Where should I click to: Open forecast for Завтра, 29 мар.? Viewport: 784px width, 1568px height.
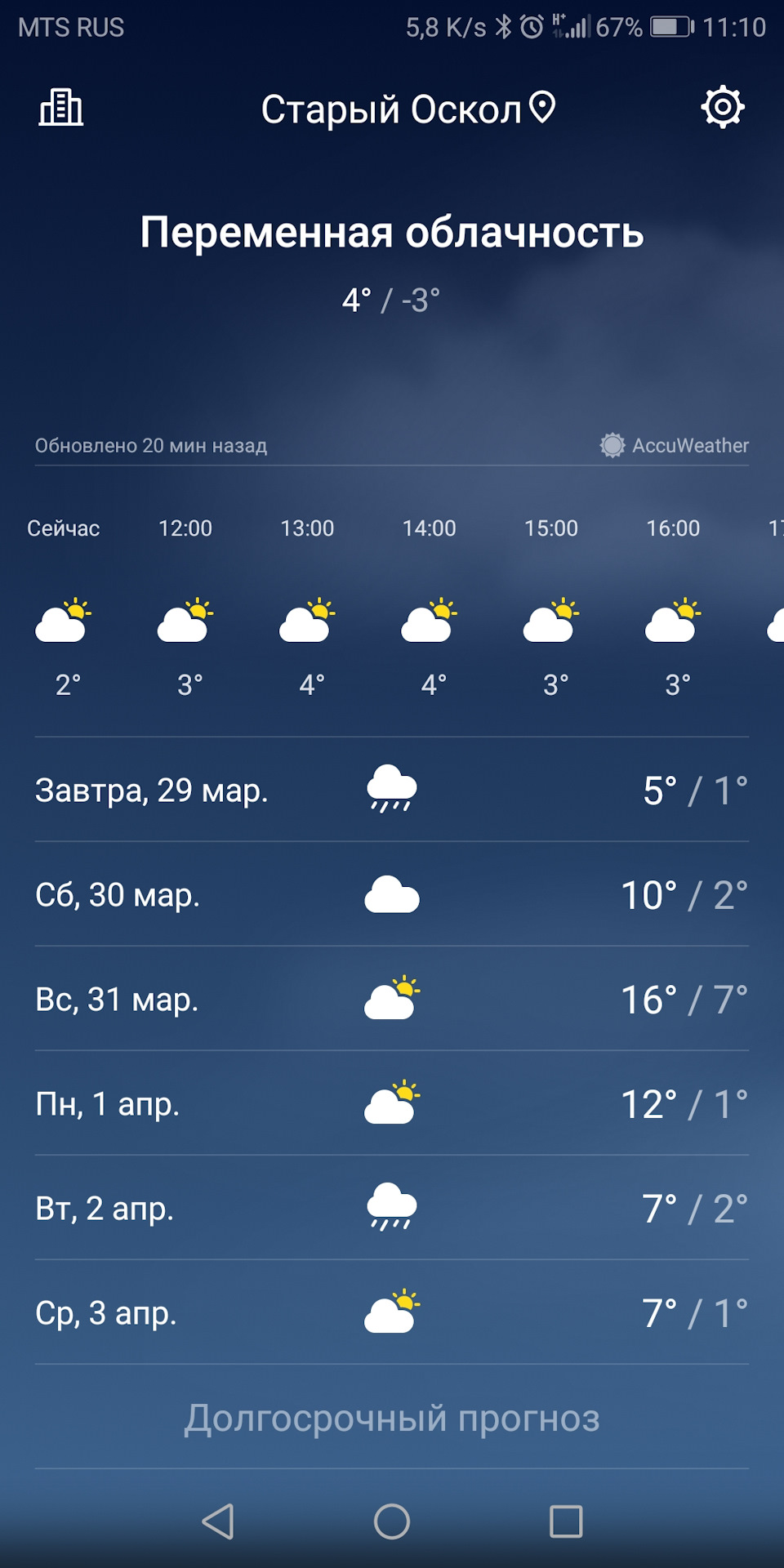point(392,790)
